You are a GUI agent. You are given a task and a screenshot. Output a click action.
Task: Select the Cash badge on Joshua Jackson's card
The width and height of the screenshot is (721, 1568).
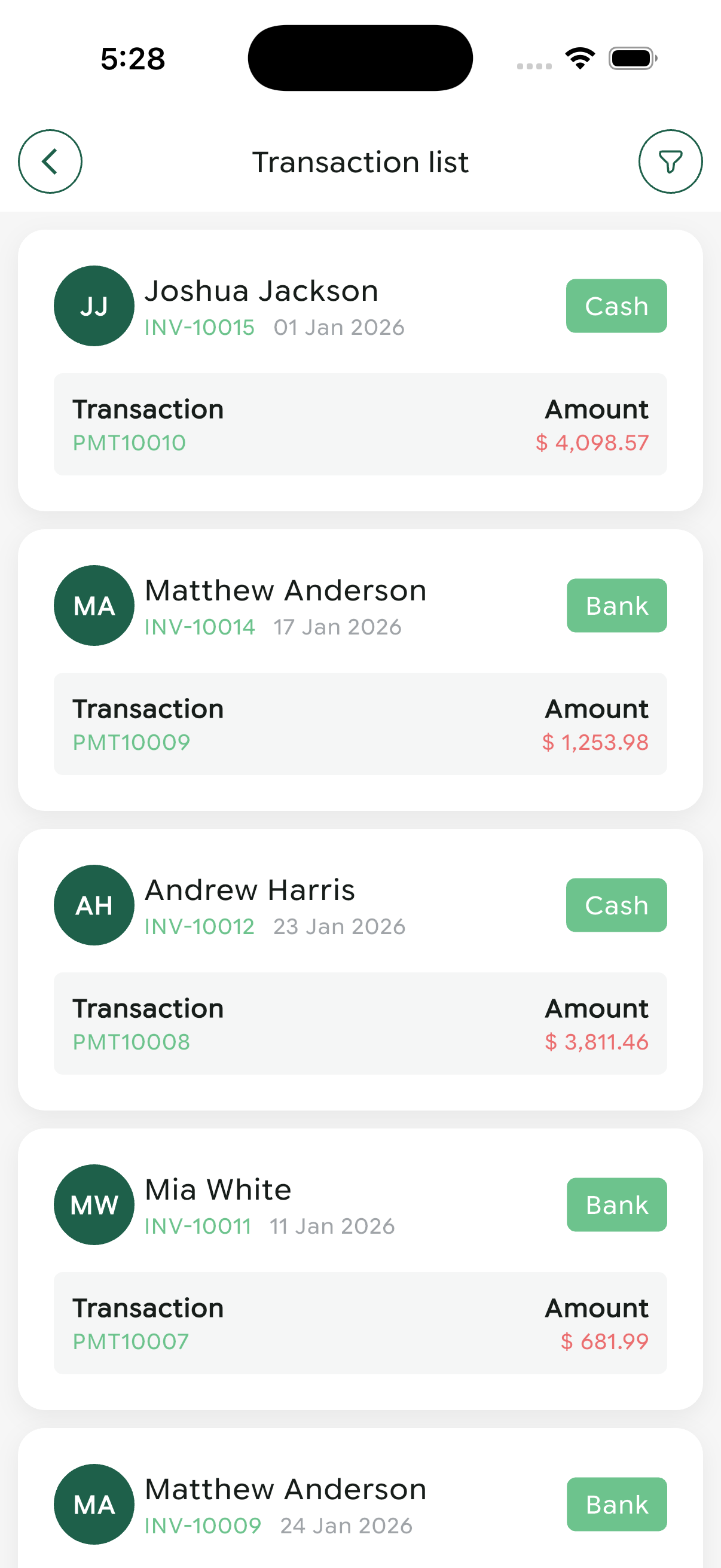click(x=616, y=306)
